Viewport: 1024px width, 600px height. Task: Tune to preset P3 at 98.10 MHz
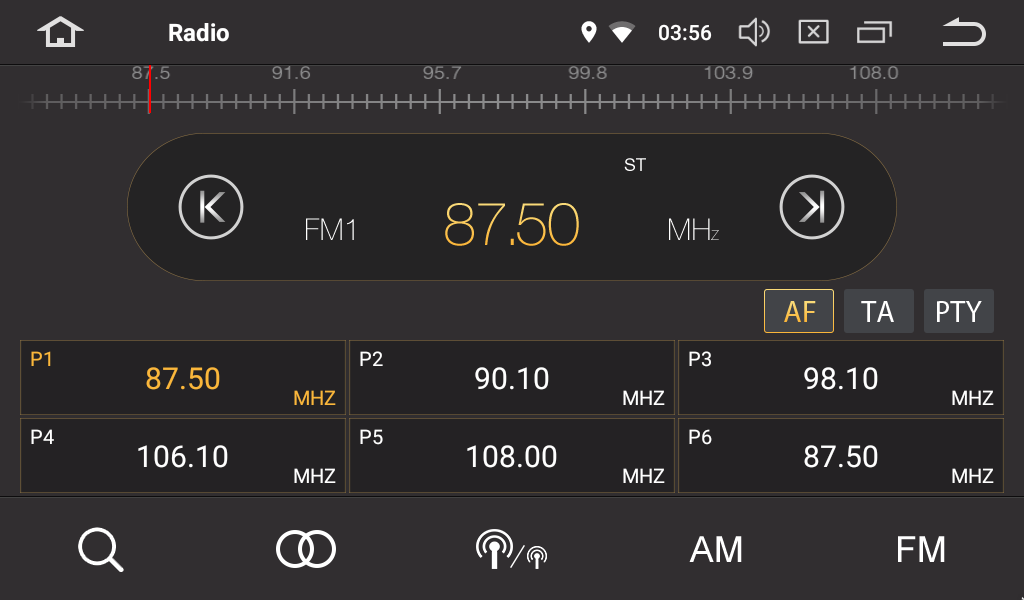tap(841, 378)
